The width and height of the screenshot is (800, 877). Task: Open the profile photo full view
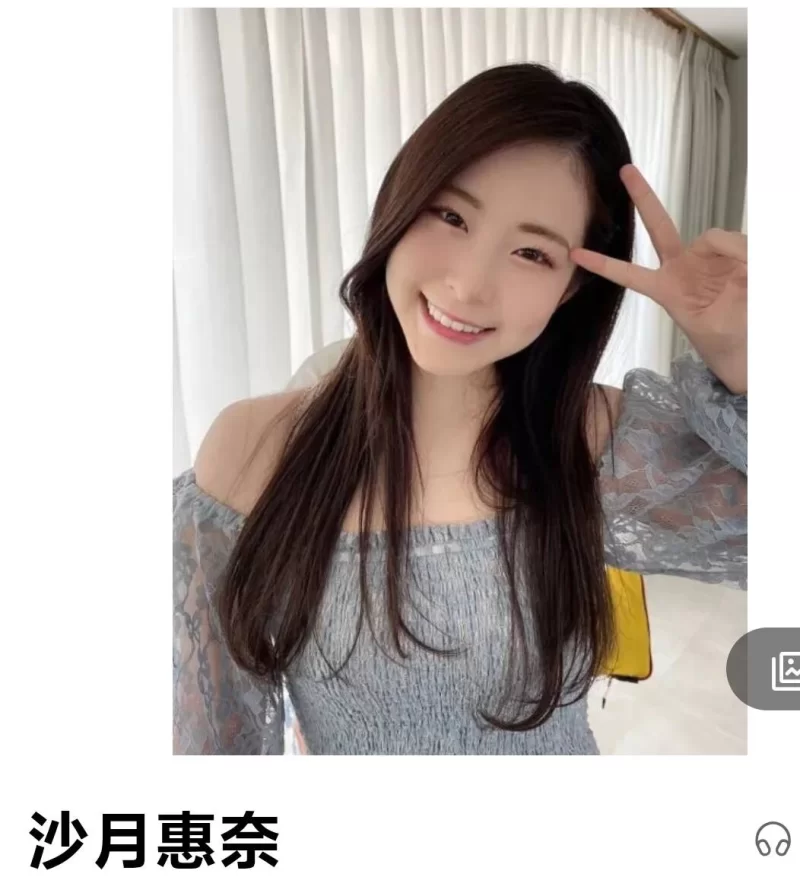click(x=459, y=381)
